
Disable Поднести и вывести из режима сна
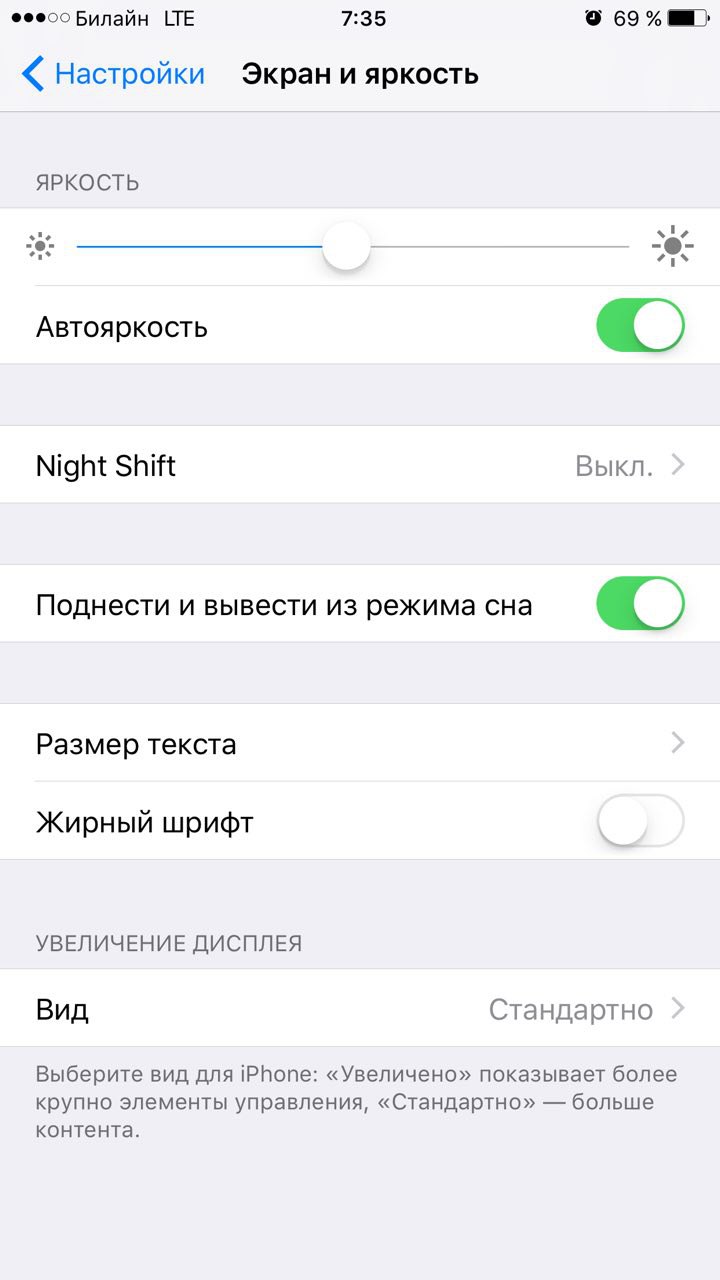(x=640, y=604)
